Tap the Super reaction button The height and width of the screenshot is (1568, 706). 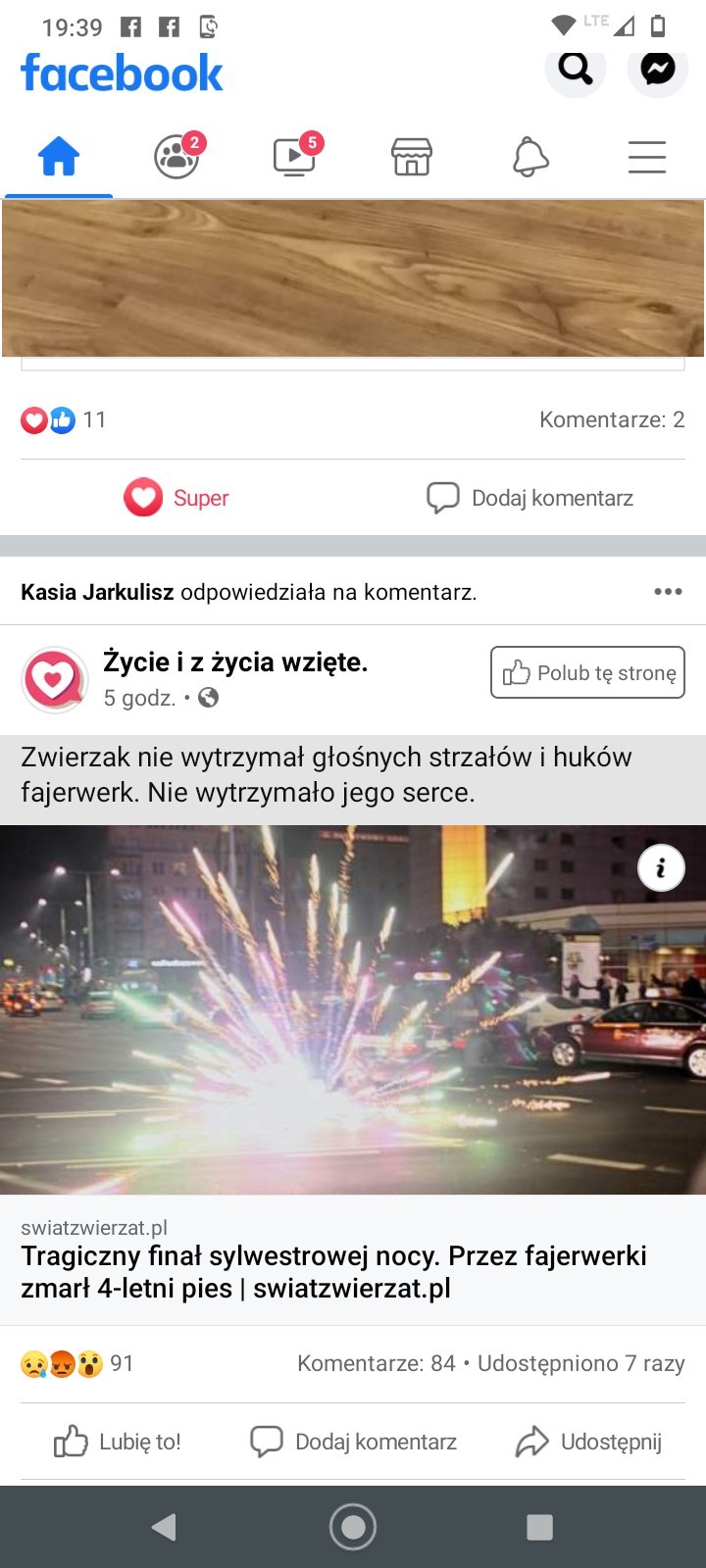click(176, 498)
